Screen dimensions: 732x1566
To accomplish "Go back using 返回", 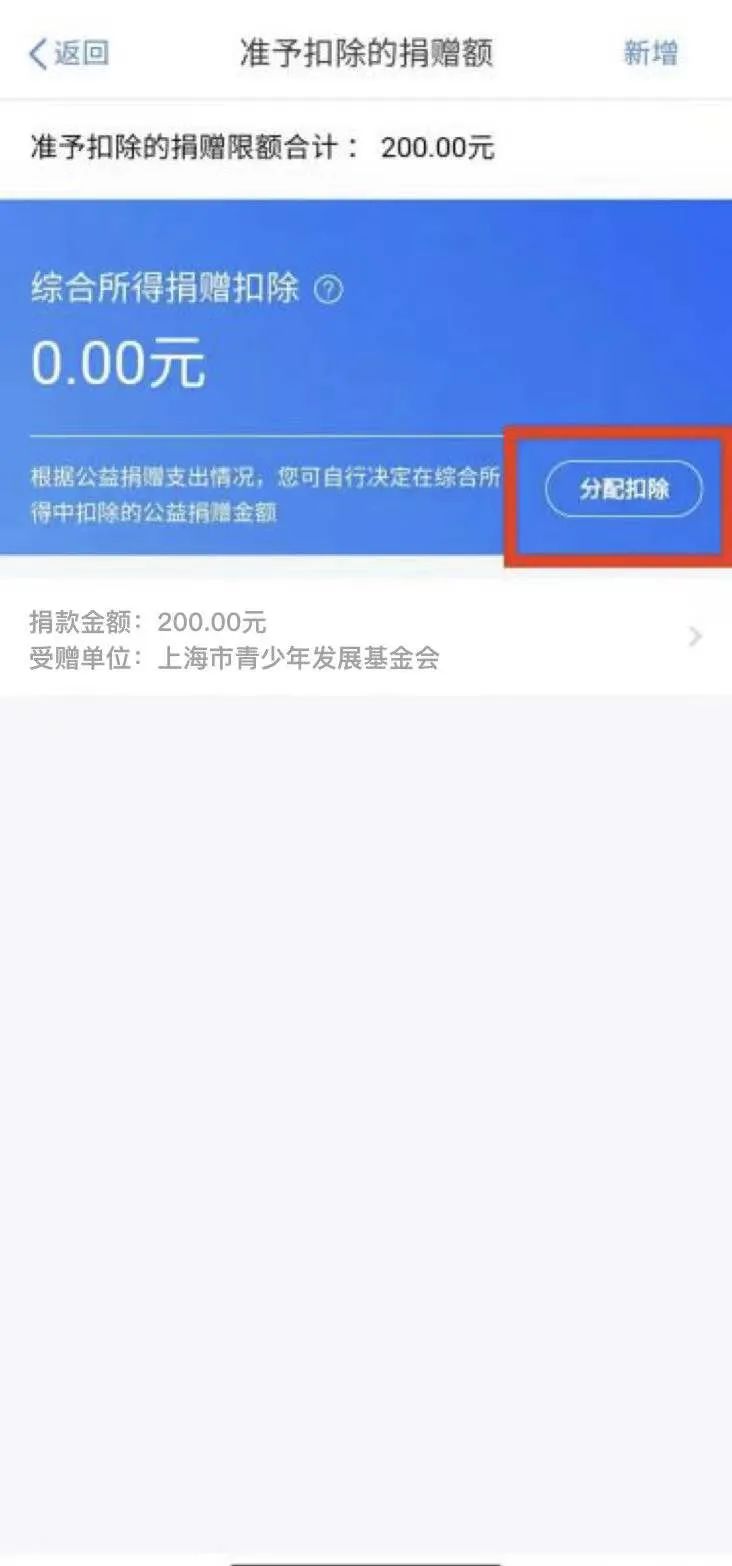I will point(68,54).
